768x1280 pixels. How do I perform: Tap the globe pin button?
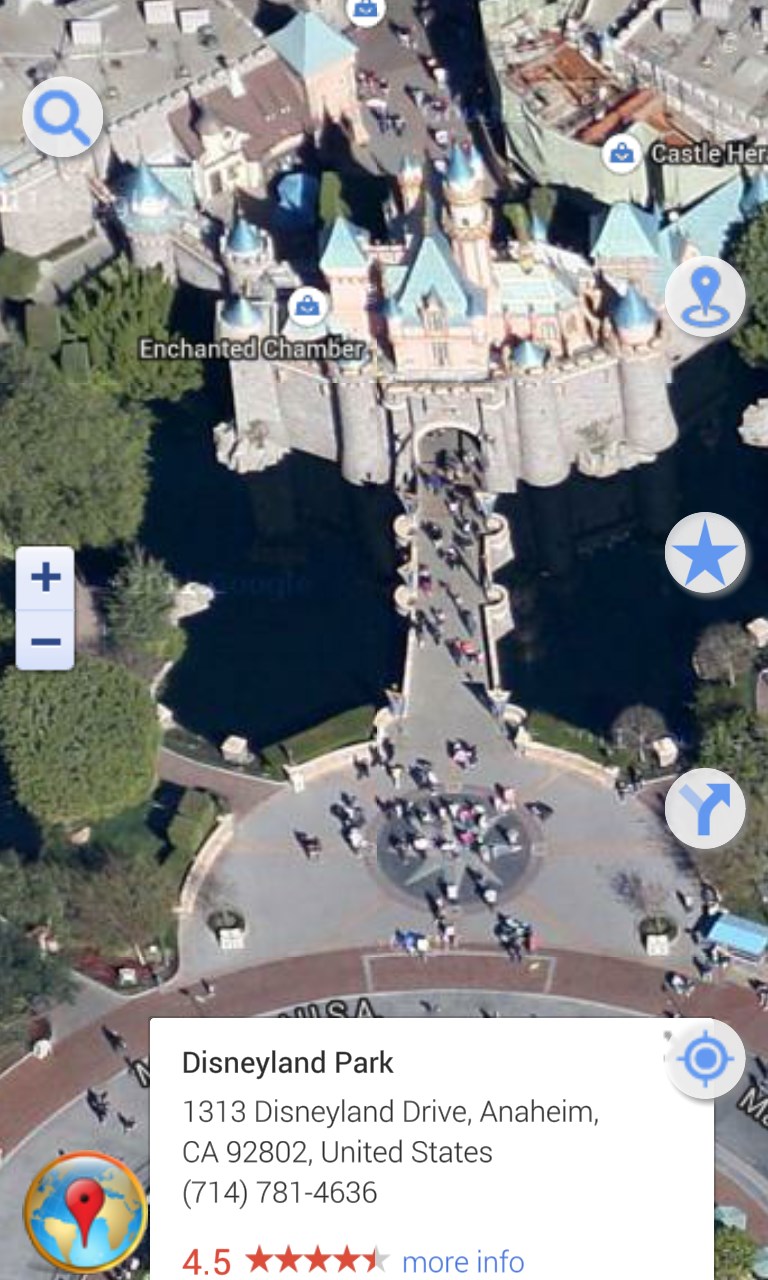(85, 1212)
